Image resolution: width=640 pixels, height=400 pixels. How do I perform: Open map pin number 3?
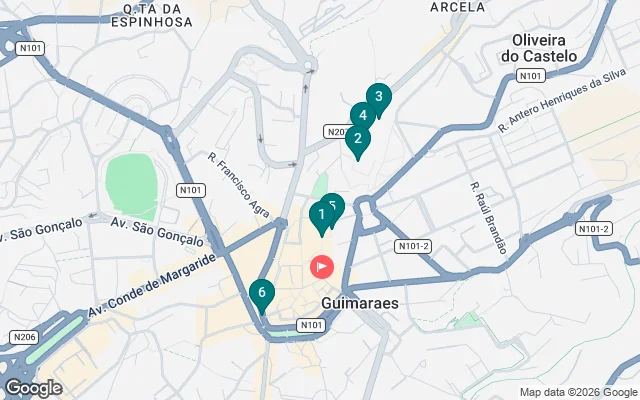tap(378, 98)
